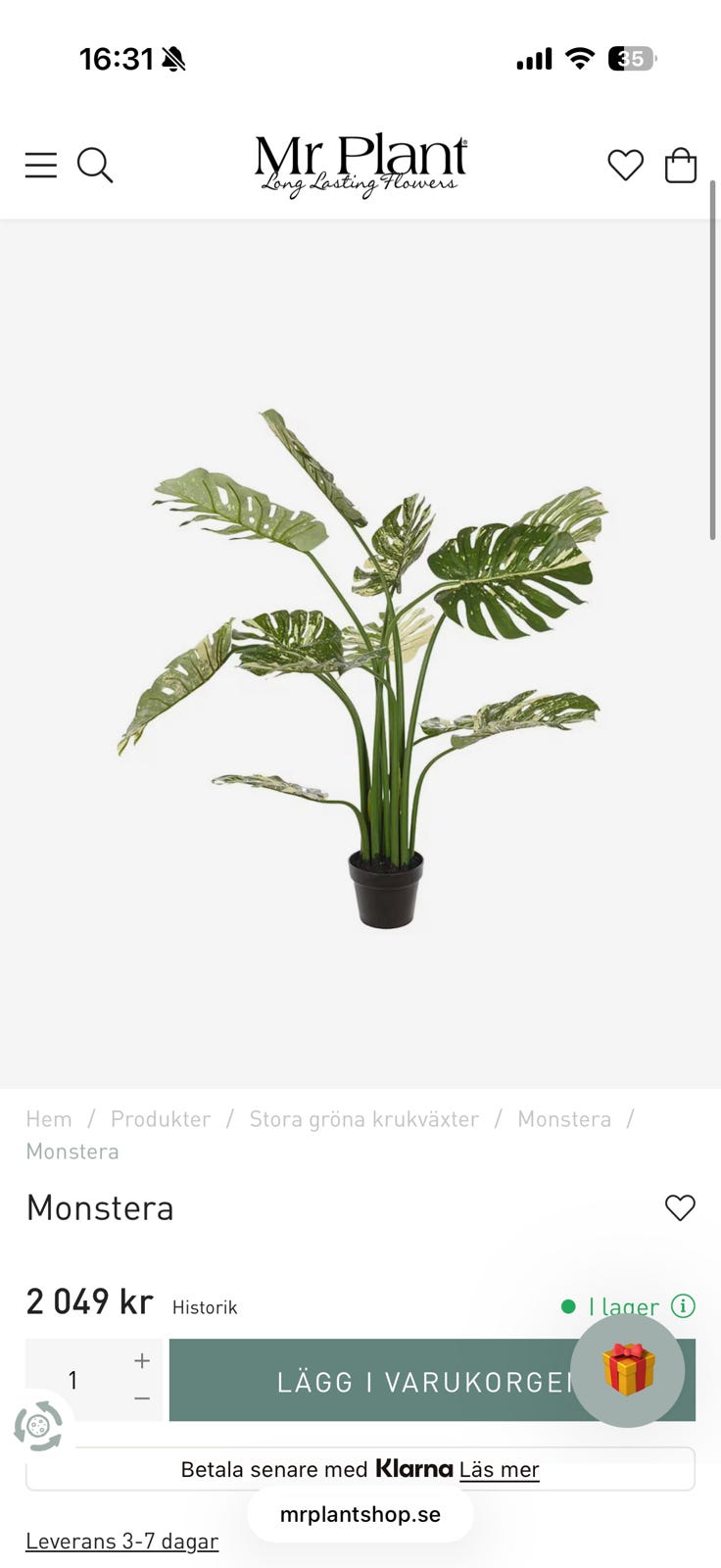721x1568 pixels.
Task: Open Stora gröna krukväxter breadcrumb
Action: 364,1119
